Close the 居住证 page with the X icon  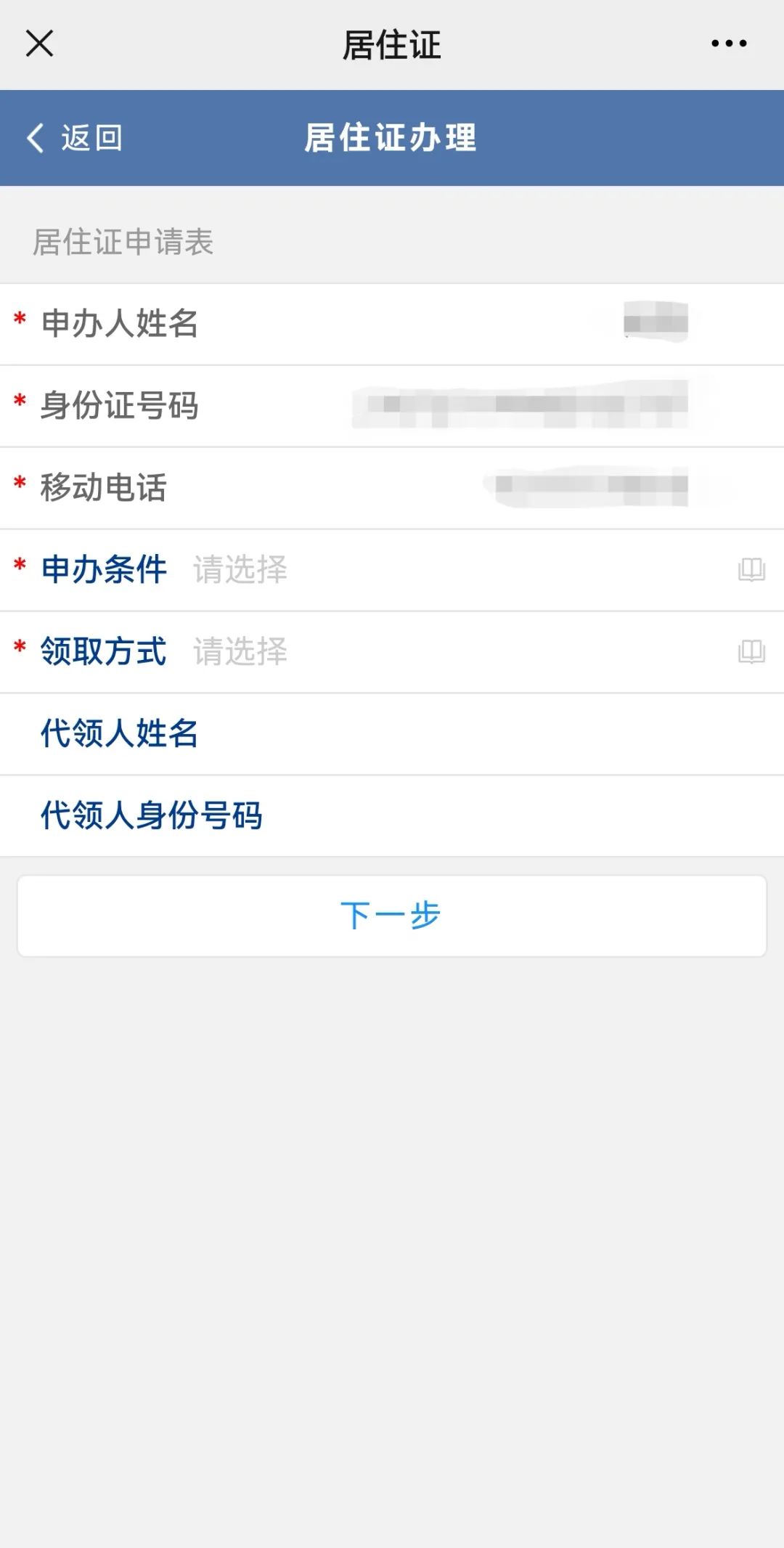(41, 44)
